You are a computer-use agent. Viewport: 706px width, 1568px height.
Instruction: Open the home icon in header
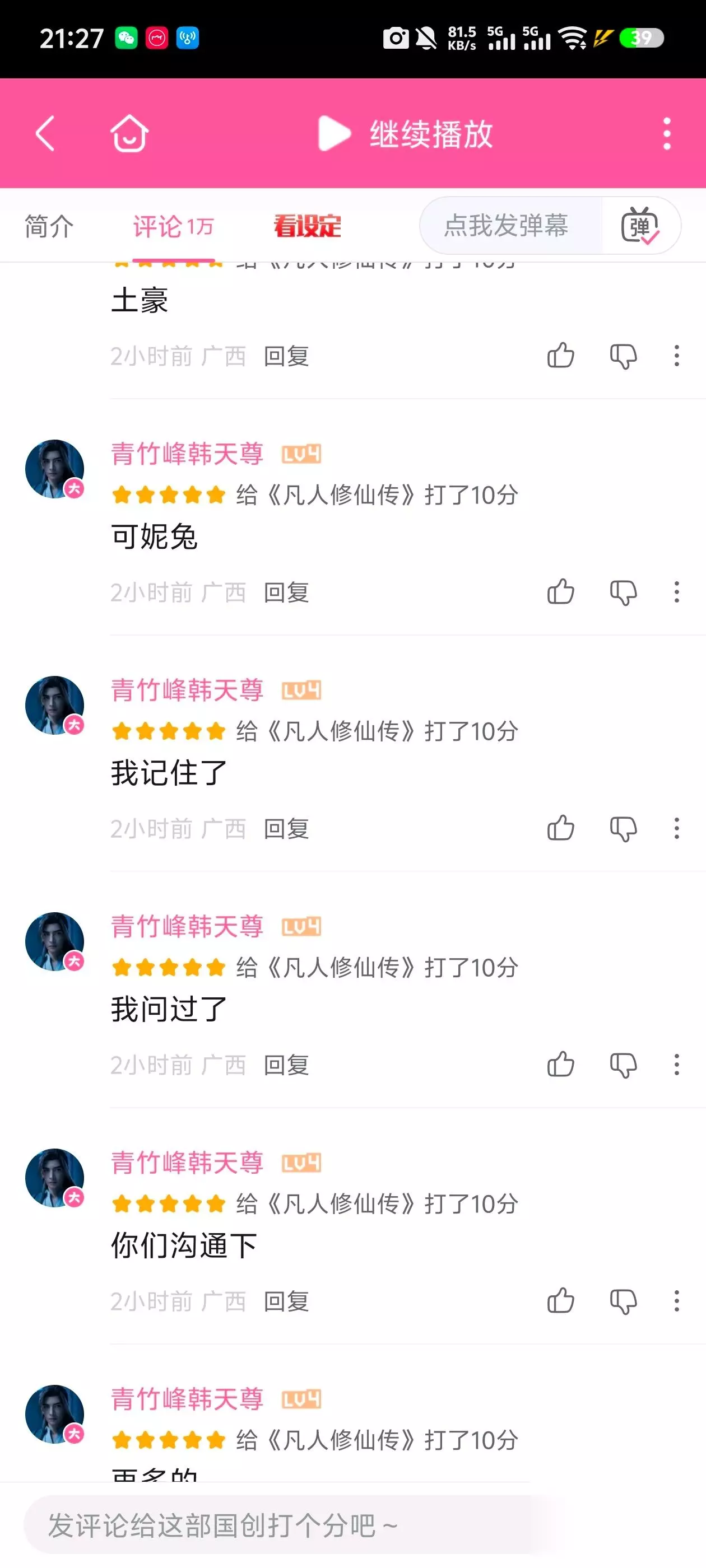click(x=129, y=133)
